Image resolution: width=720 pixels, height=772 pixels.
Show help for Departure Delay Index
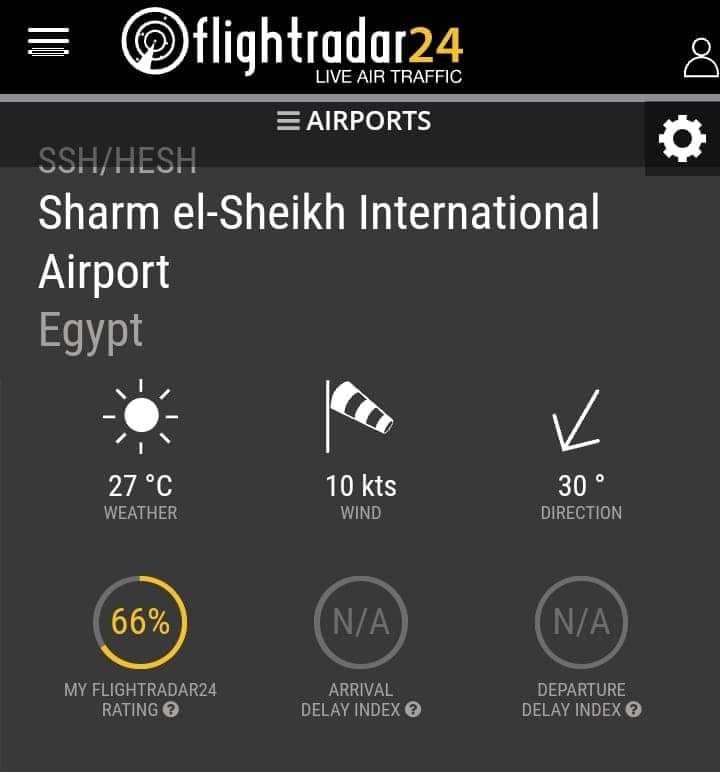633,710
